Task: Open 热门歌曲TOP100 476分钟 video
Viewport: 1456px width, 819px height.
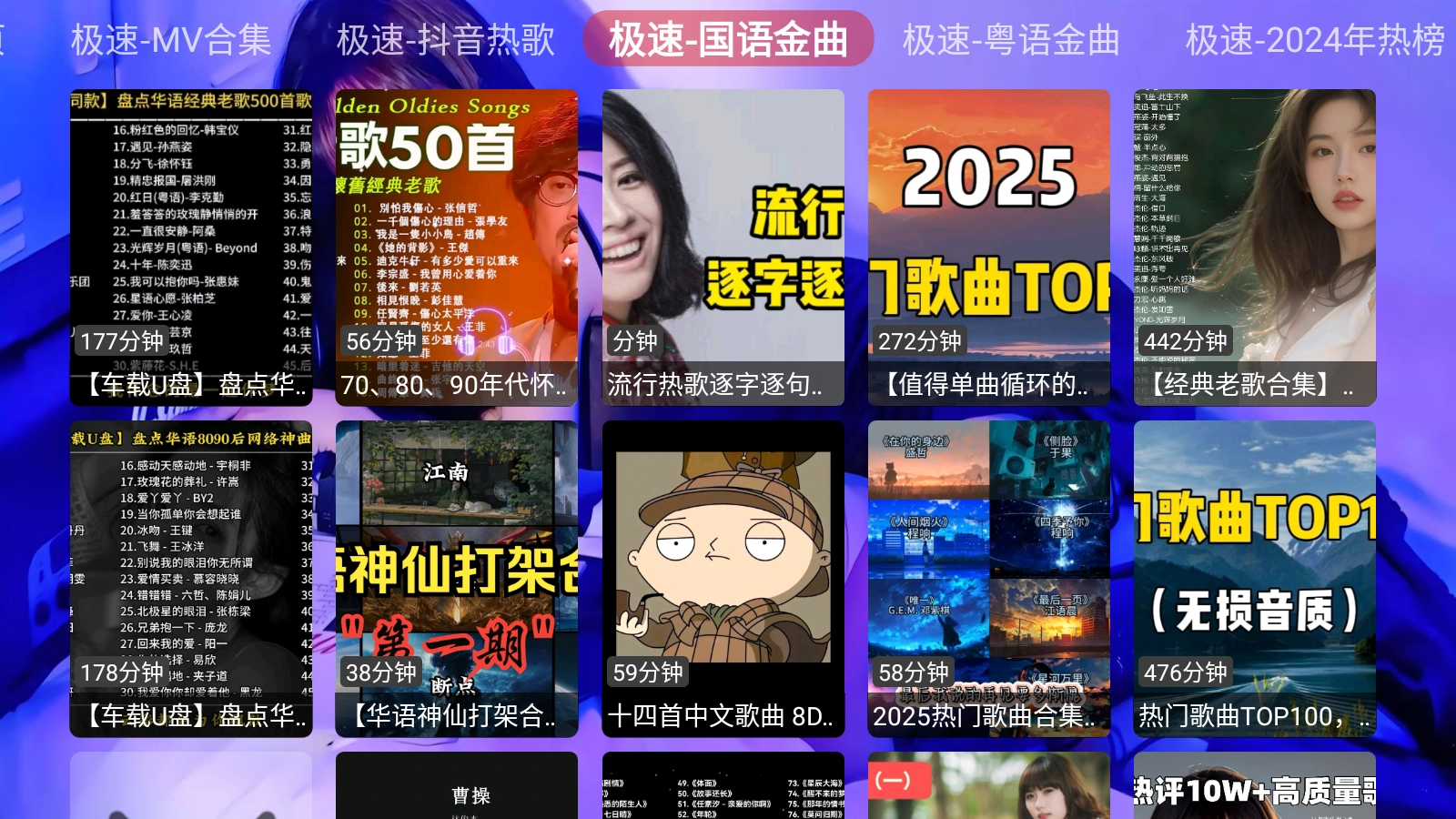Action: [1255, 578]
